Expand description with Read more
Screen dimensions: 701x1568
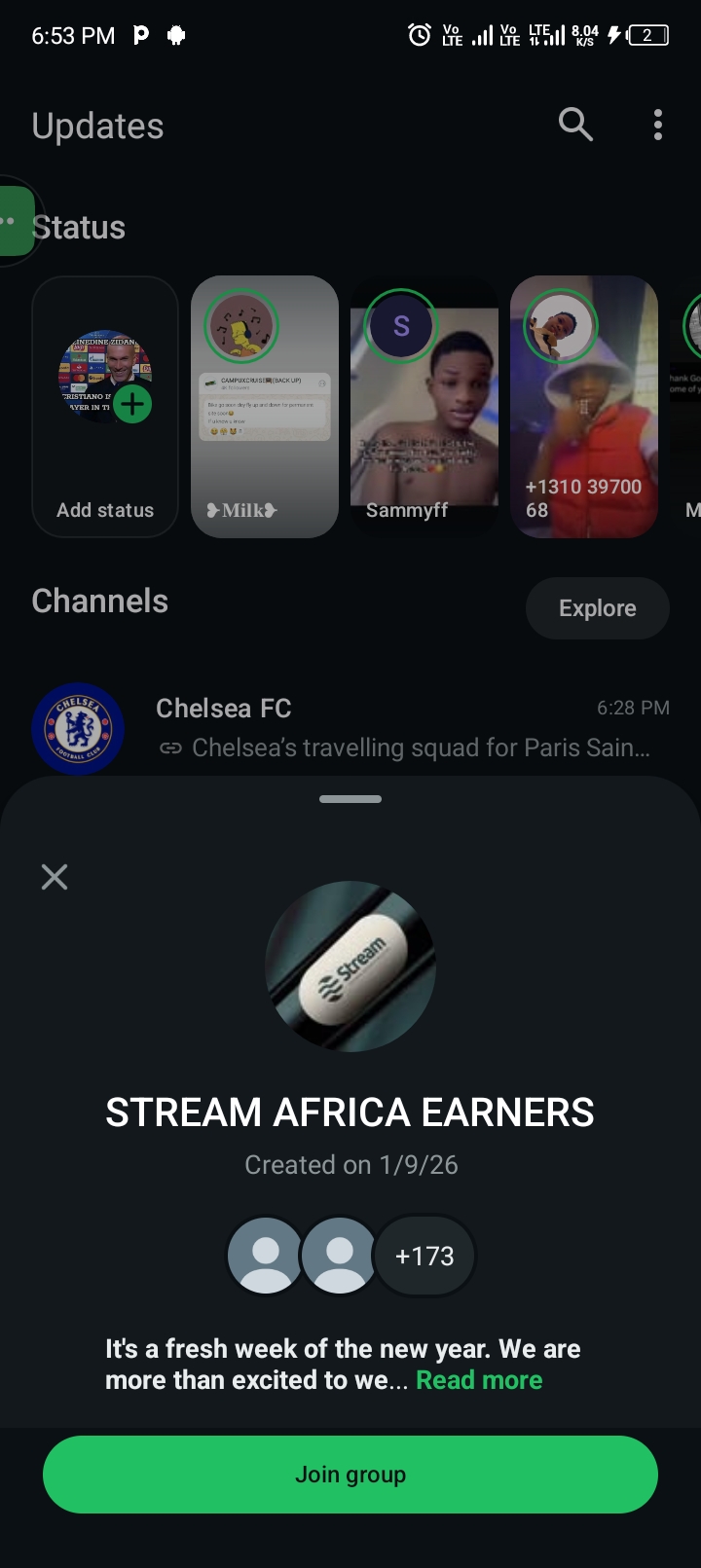(x=479, y=1380)
